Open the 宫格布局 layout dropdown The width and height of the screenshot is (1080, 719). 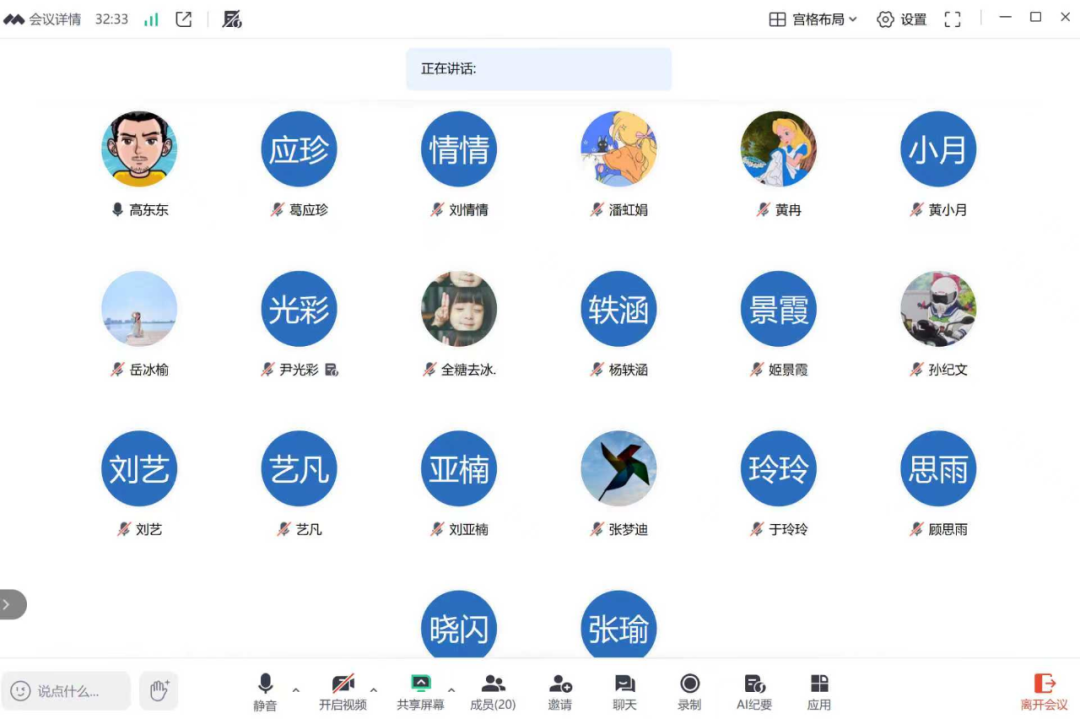tap(813, 19)
